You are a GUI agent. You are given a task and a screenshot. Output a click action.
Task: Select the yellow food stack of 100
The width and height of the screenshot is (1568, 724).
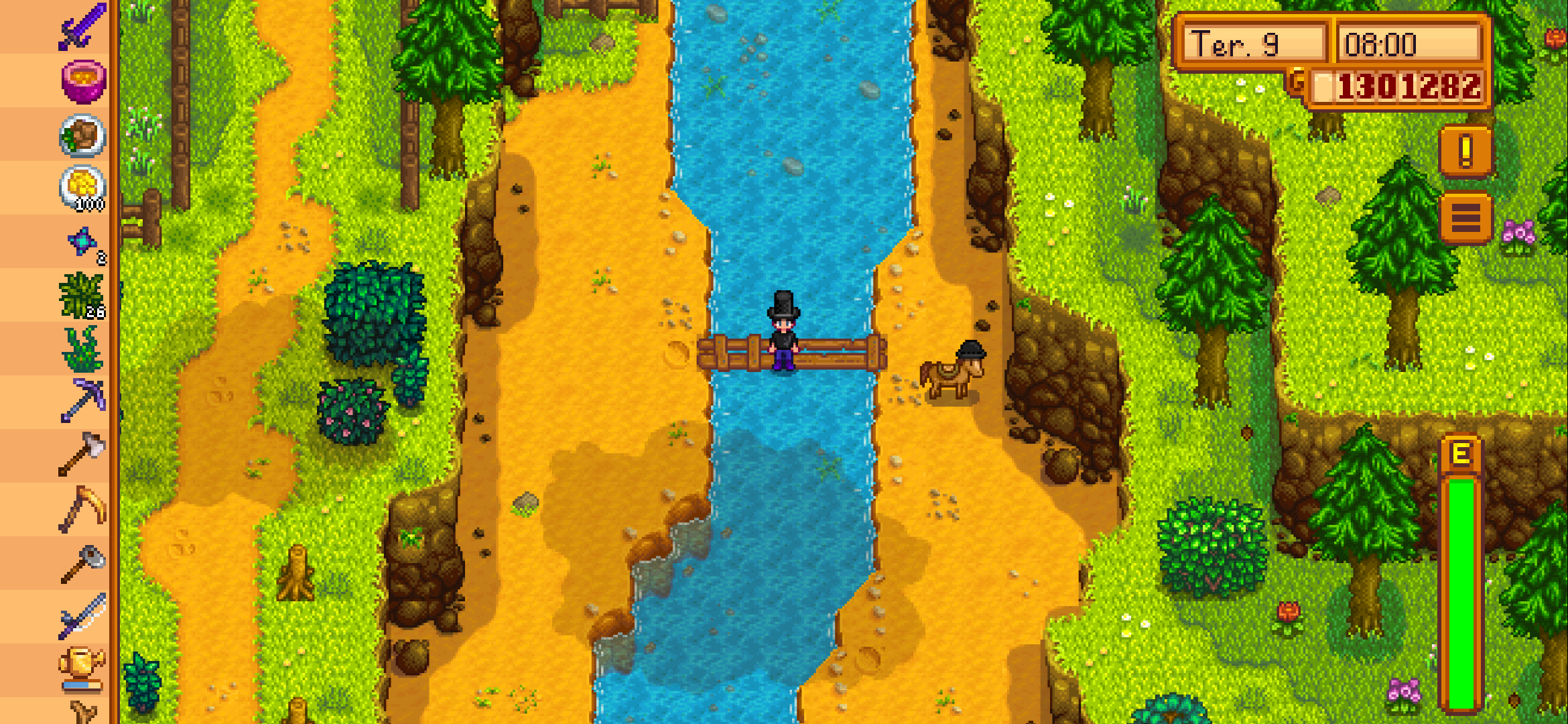82,188
